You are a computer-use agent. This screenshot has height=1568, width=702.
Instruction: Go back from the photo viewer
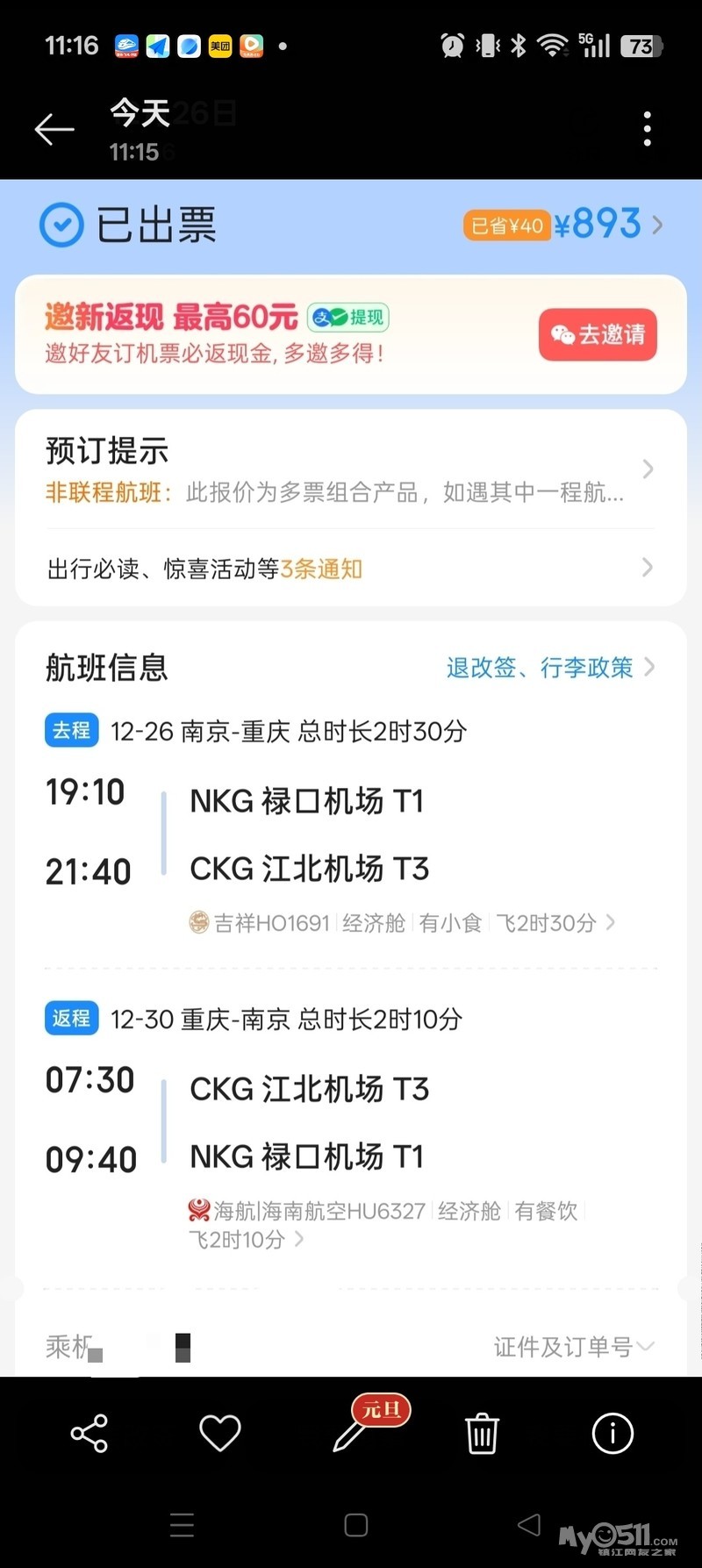[x=54, y=130]
